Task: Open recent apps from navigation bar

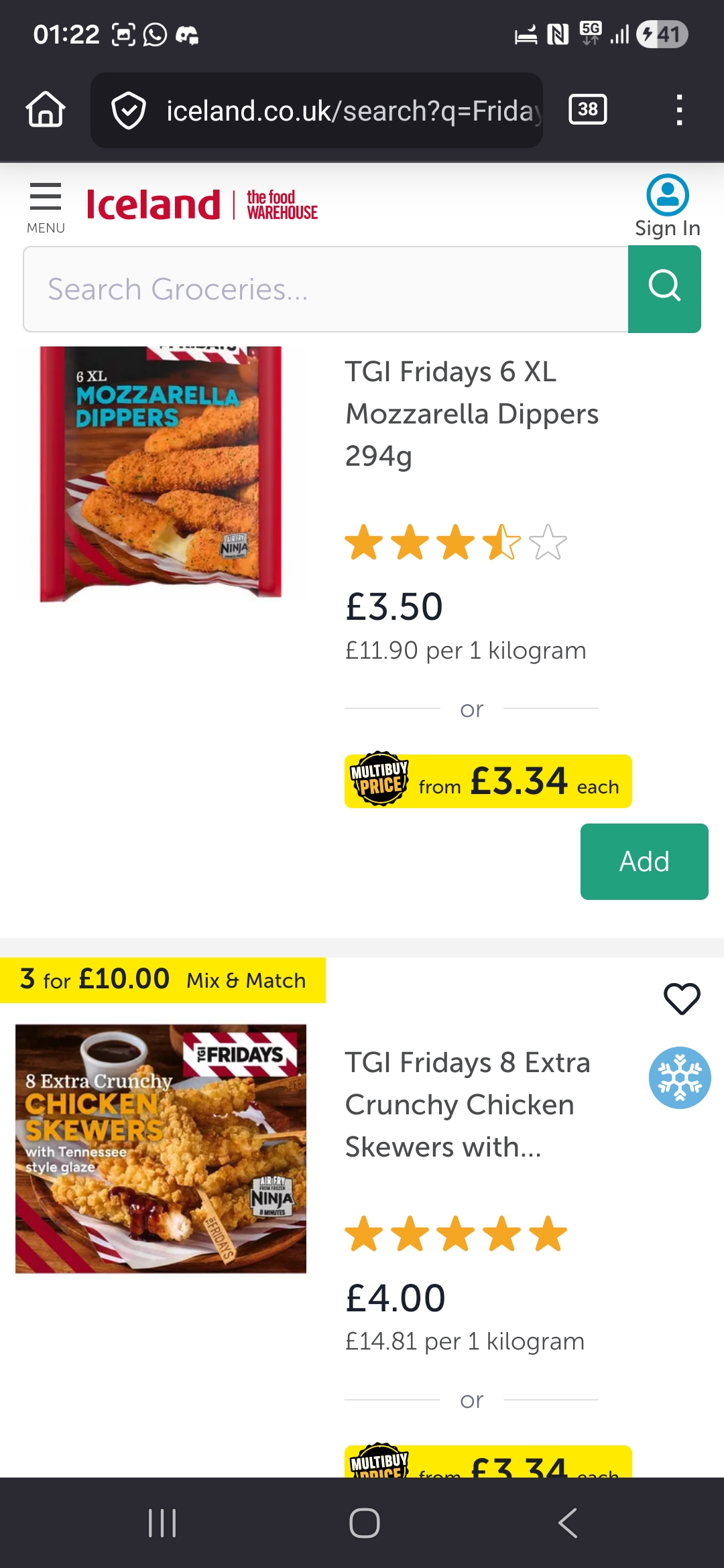Action: [x=162, y=1522]
